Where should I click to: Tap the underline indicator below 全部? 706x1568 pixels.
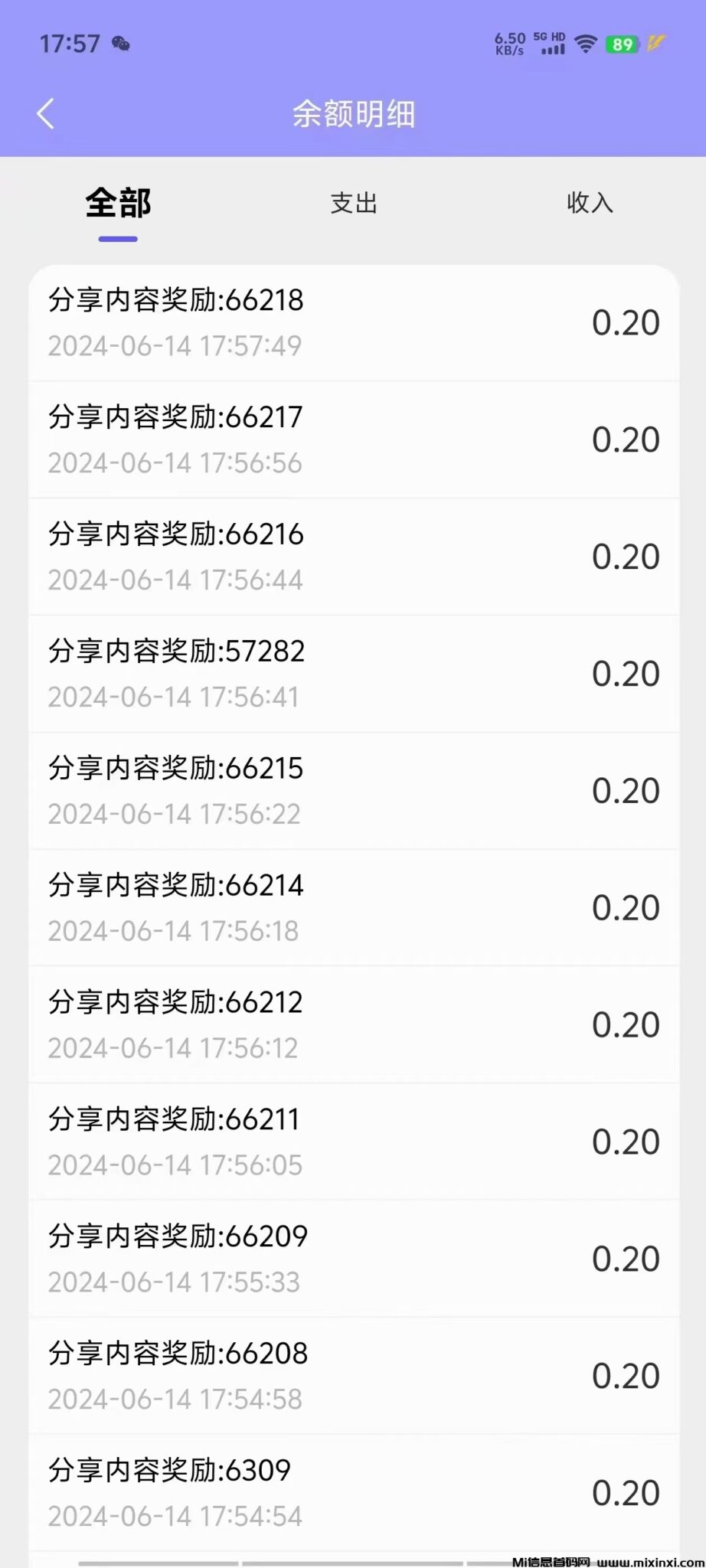point(118,240)
